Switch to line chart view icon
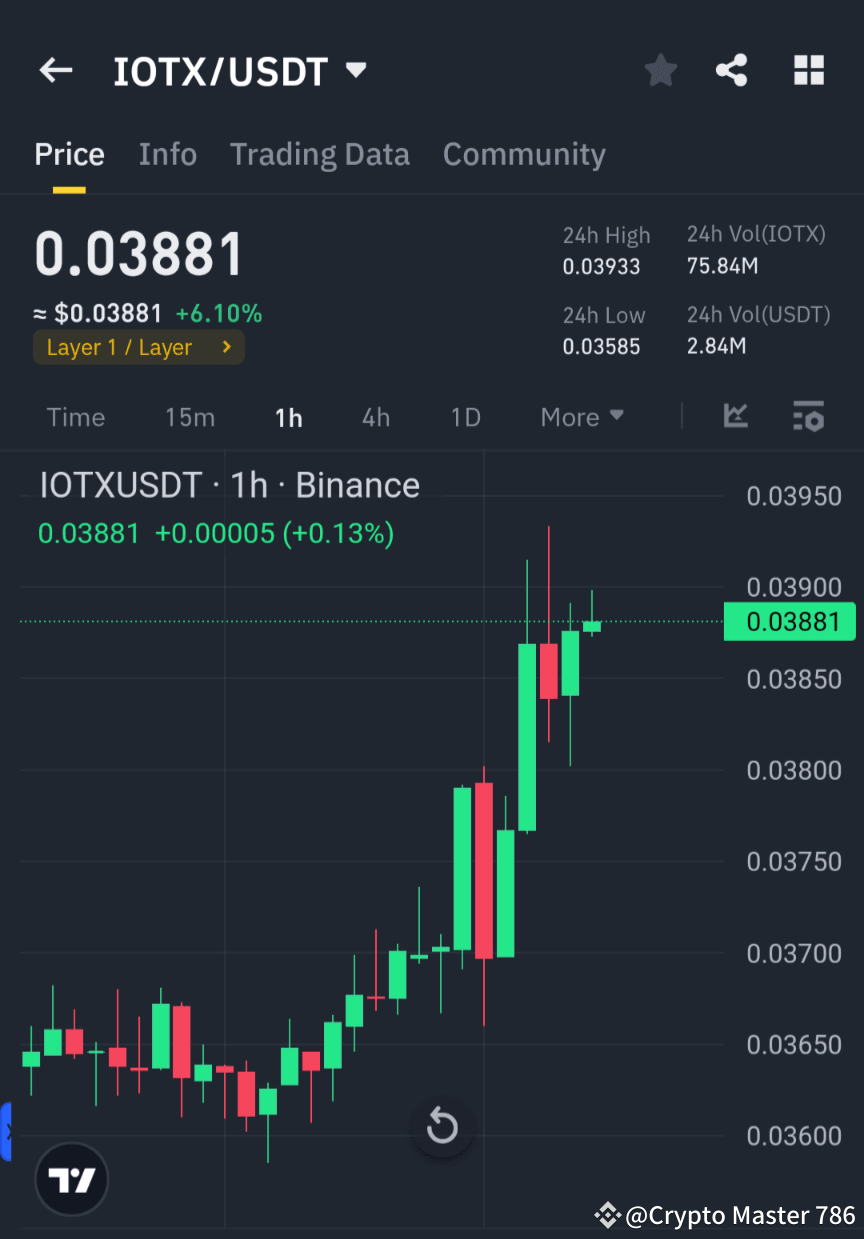This screenshot has width=864, height=1239. [736, 417]
